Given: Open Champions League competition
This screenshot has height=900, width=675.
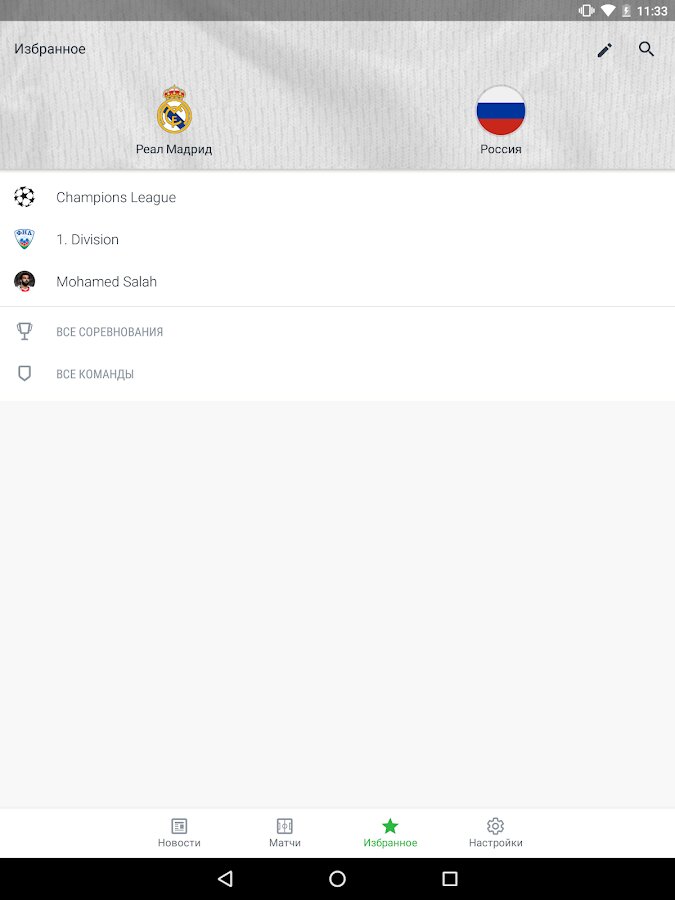Looking at the screenshot, I should pos(115,197).
